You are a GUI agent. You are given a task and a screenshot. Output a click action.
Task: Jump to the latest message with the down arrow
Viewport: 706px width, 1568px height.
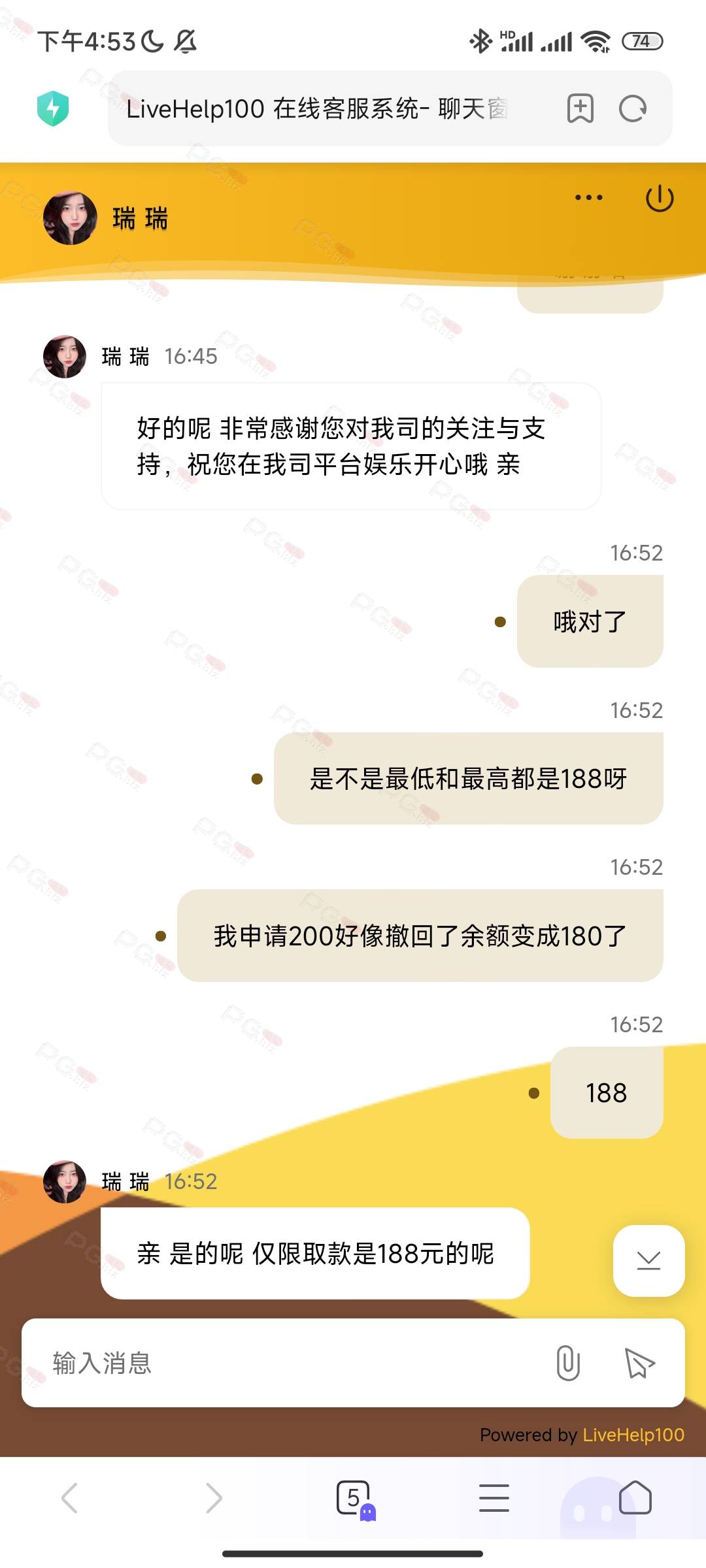[648, 1260]
